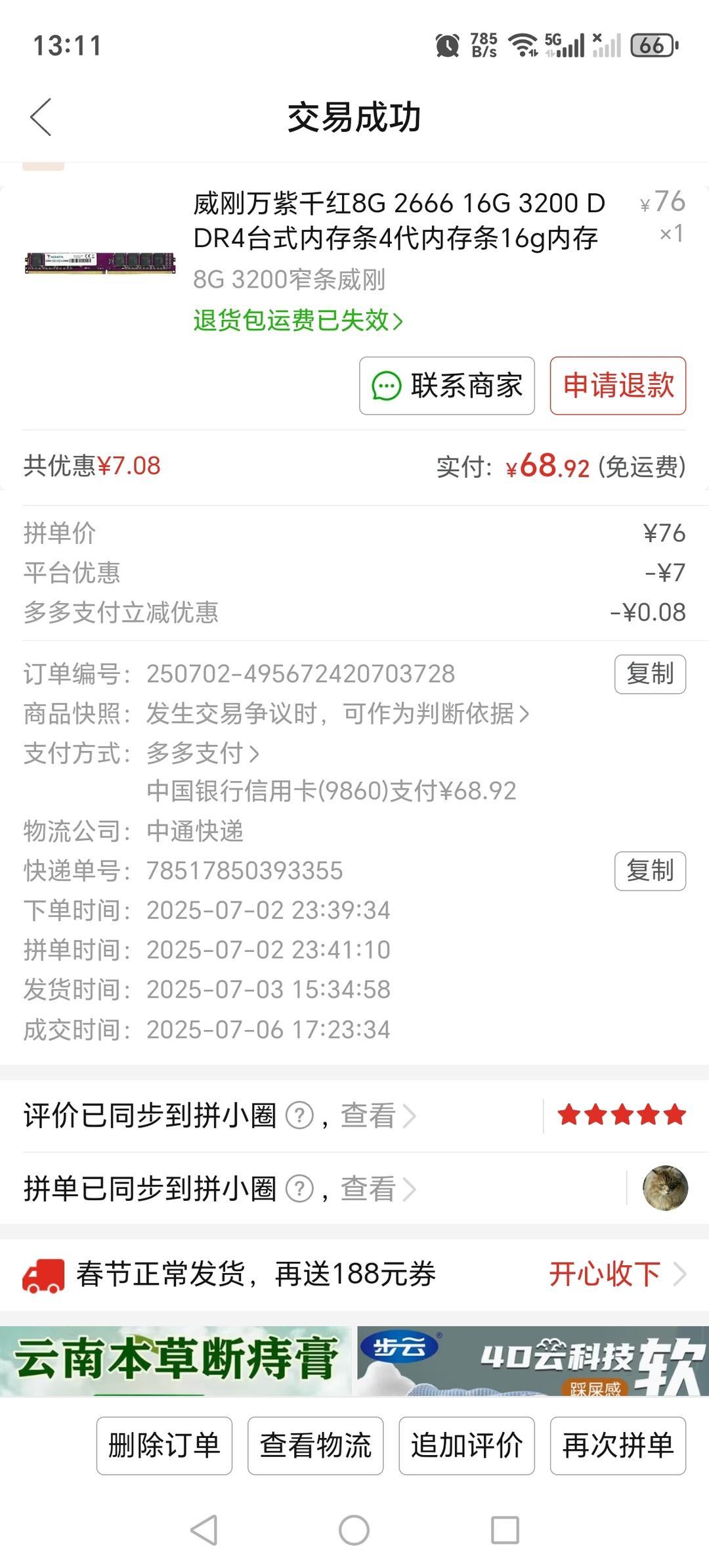Open the 退货包运费已失效 link
Image resolution: width=709 pixels, height=1568 pixels.
297,321
